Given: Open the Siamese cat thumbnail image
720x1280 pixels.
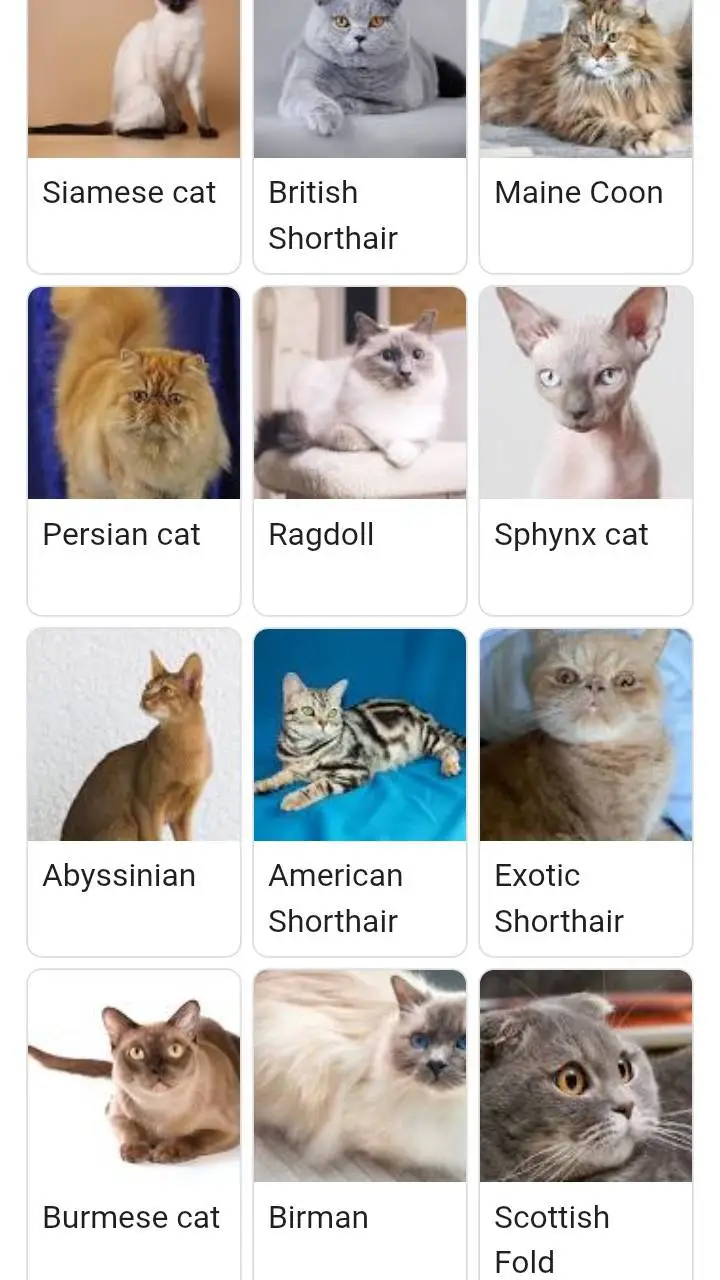Looking at the screenshot, I should coord(134,79).
